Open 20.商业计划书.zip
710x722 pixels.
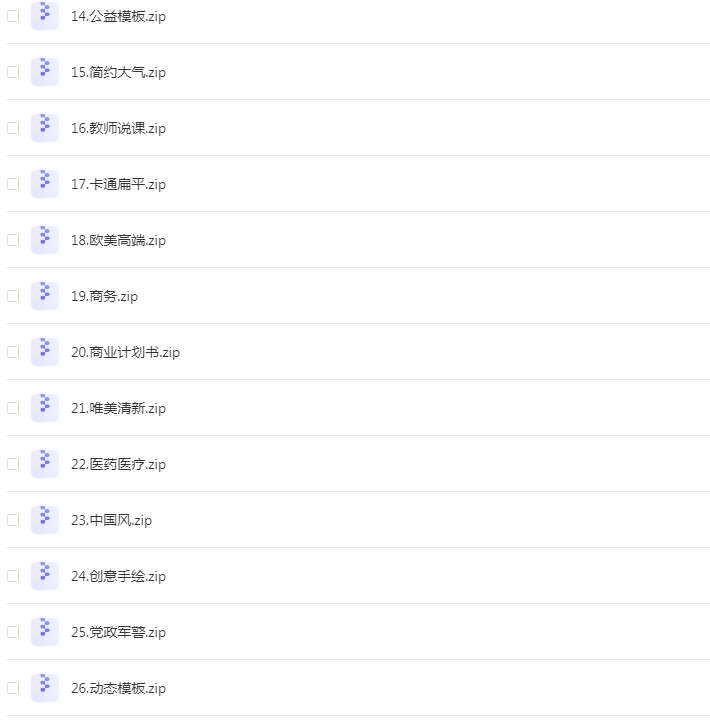pyautogui.click(x=125, y=352)
